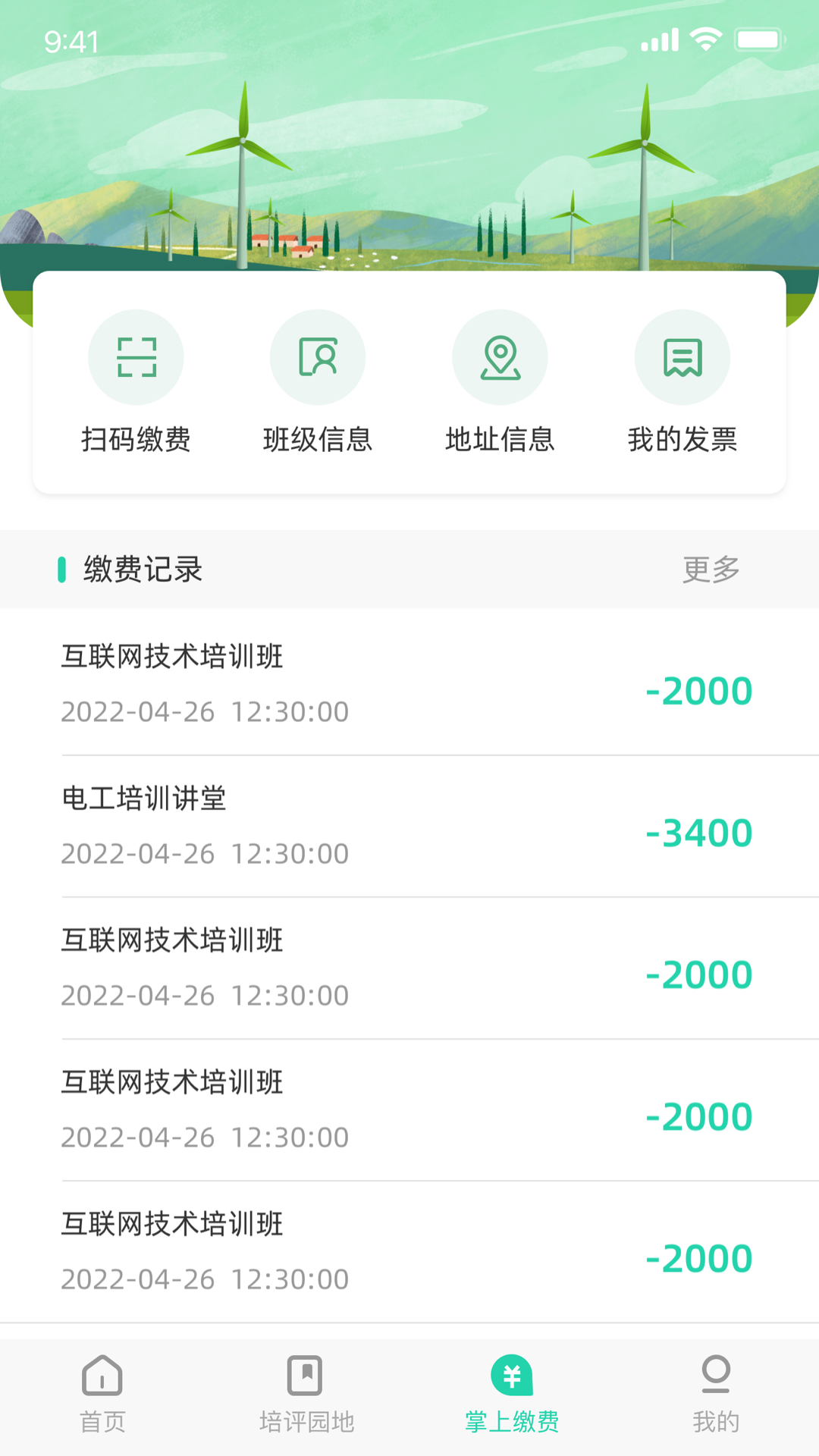Viewport: 819px width, 1456px height.
Task: Open the 我的发票 invoice icon
Action: 682,356
